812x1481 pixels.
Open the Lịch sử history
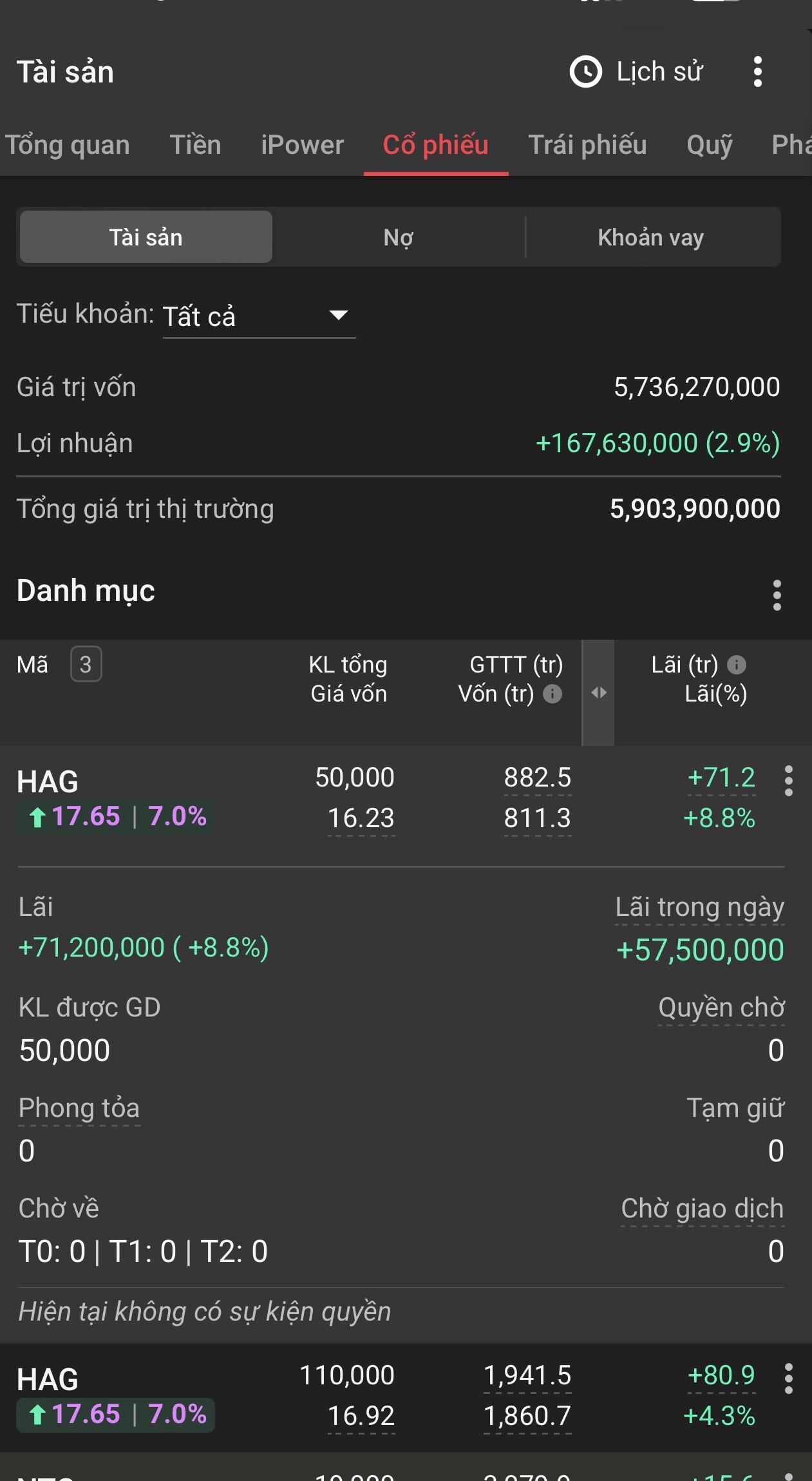(x=636, y=72)
